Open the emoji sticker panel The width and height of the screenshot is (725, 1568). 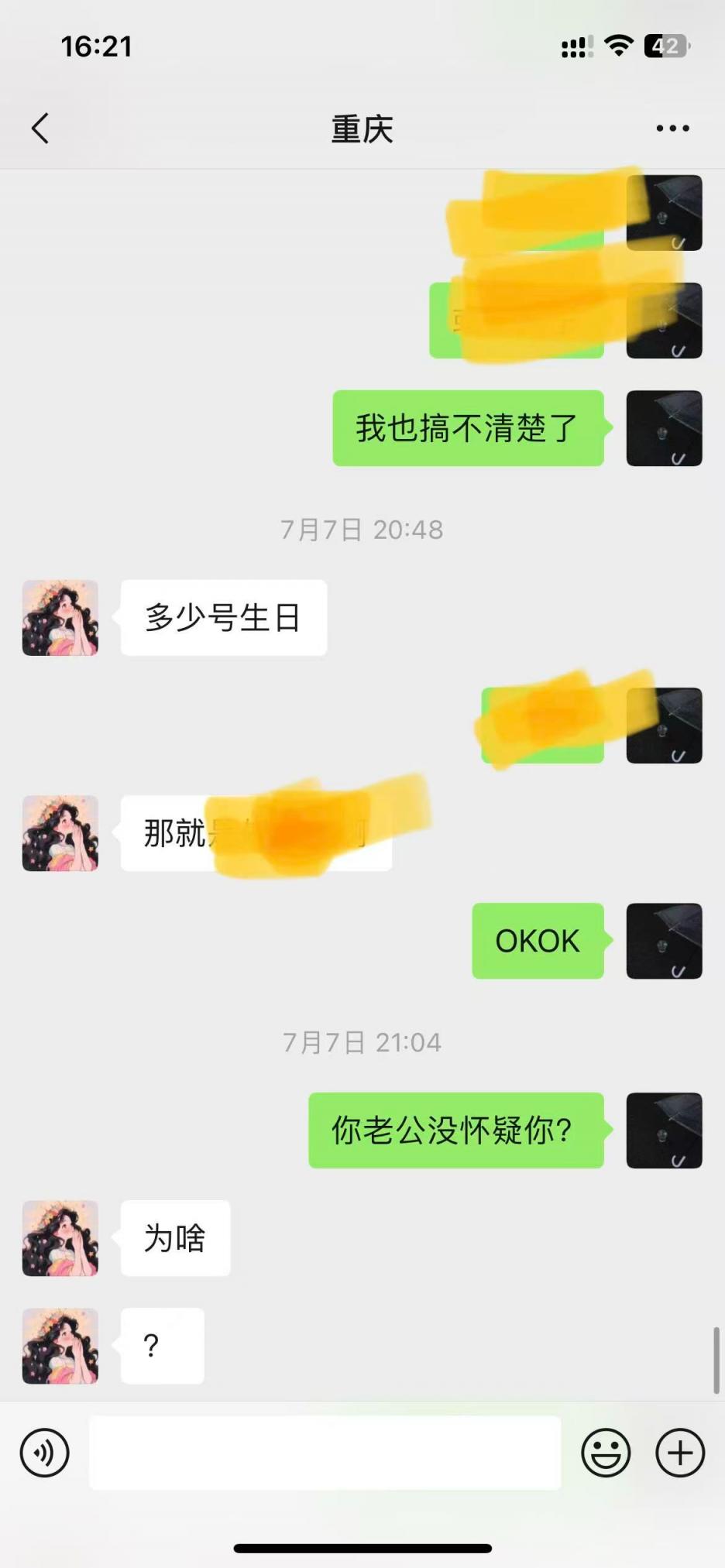(x=606, y=1452)
